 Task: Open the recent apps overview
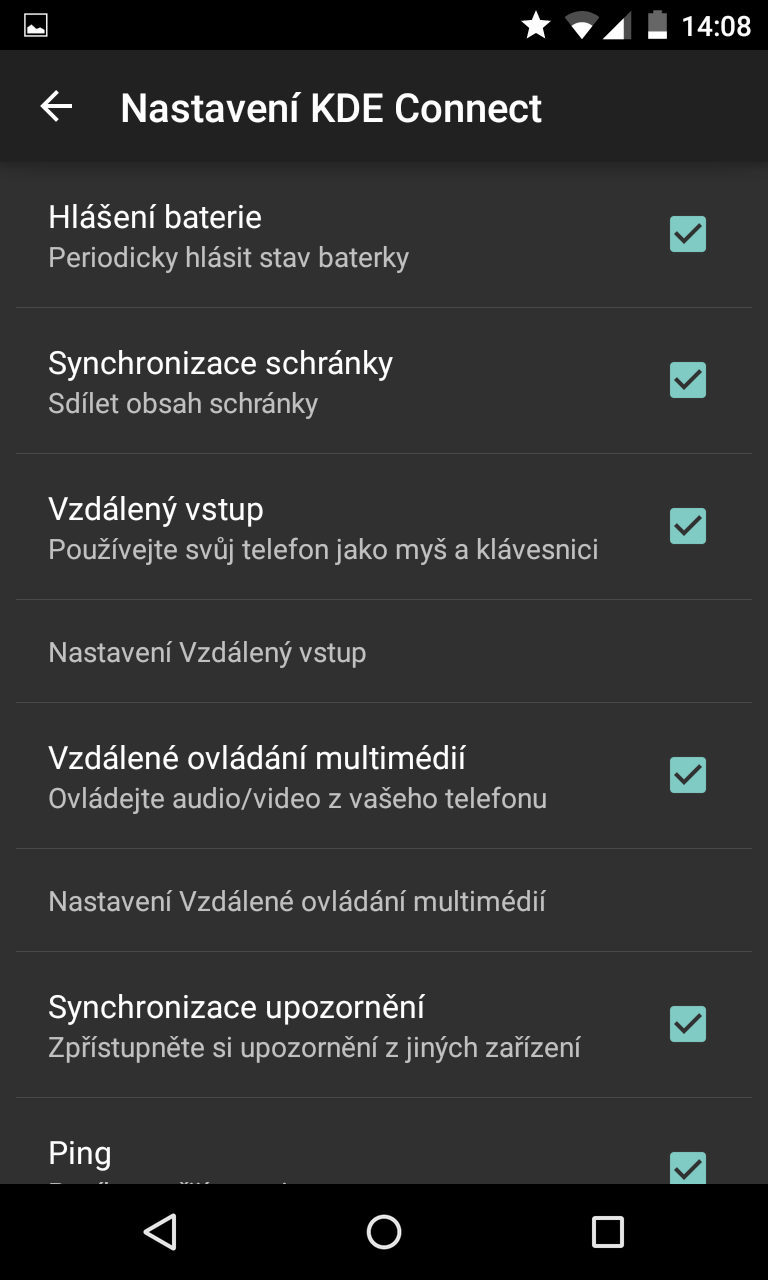pos(607,1232)
